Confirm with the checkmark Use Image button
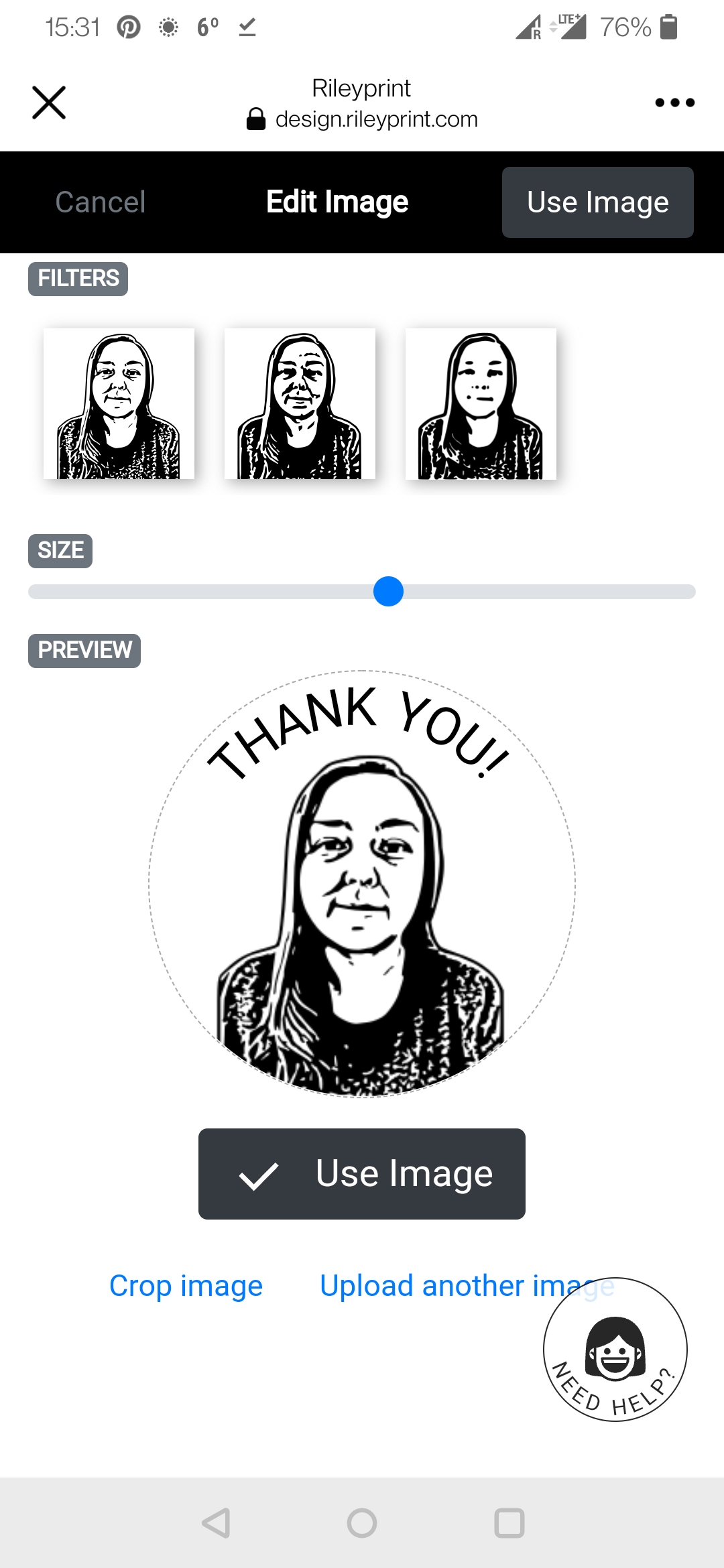Viewport: 724px width, 1568px height. coord(362,1174)
